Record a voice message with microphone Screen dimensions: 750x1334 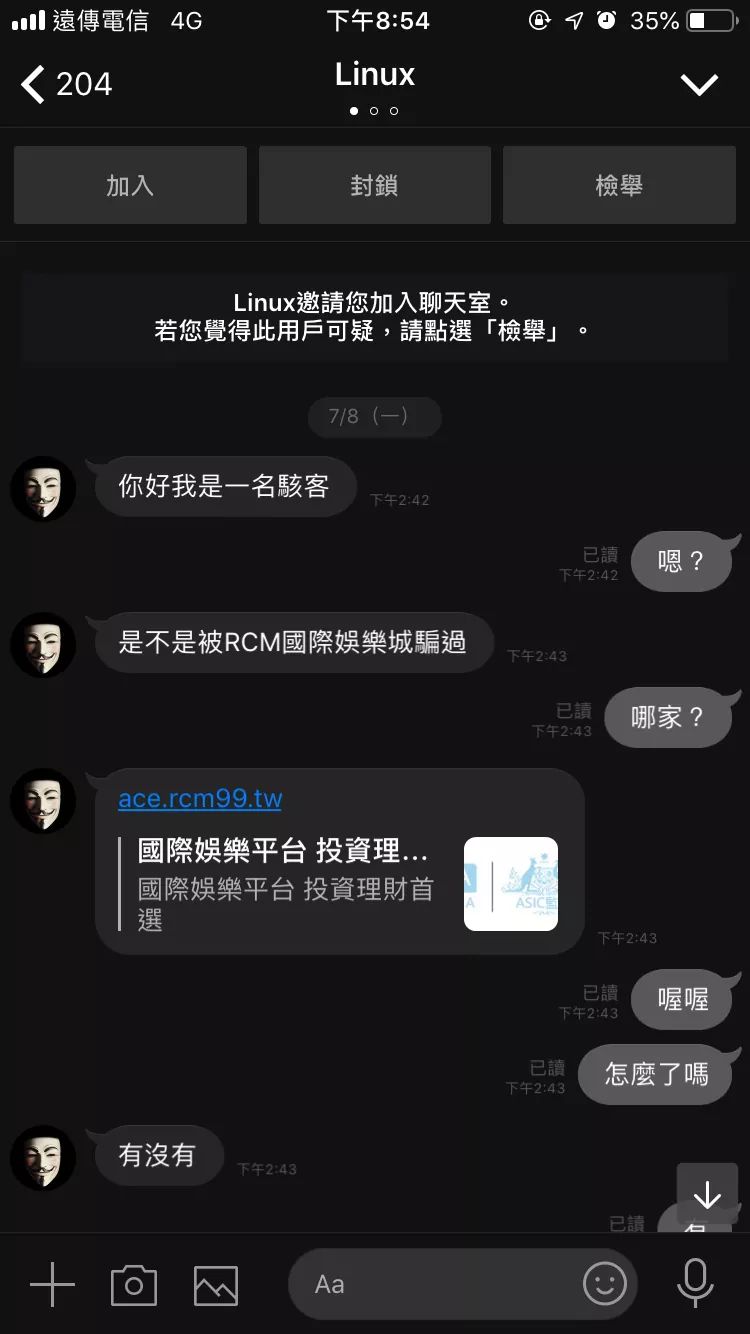[x=695, y=1283]
